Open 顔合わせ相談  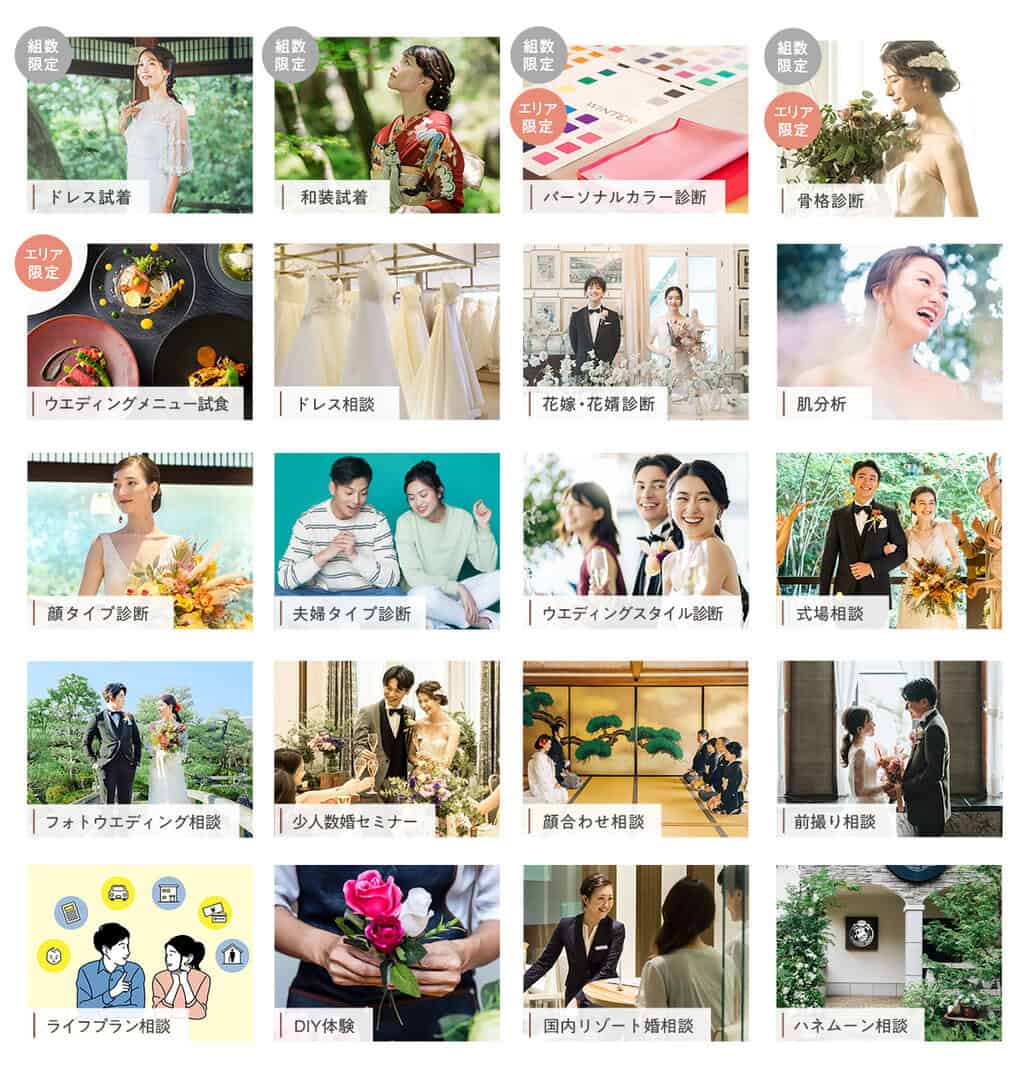[x=635, y=748]
